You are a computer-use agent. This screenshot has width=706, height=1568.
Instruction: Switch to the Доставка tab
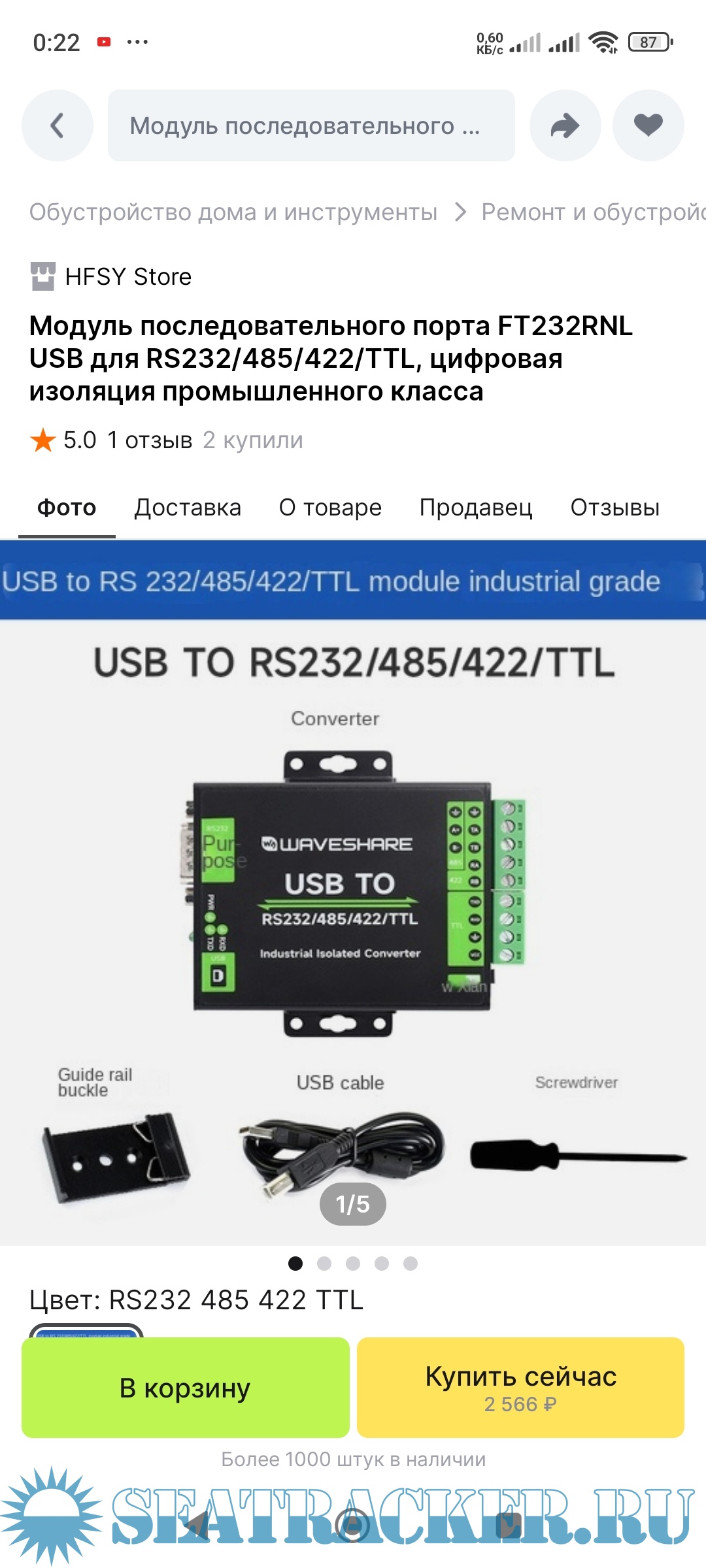[x=188, y=508]
